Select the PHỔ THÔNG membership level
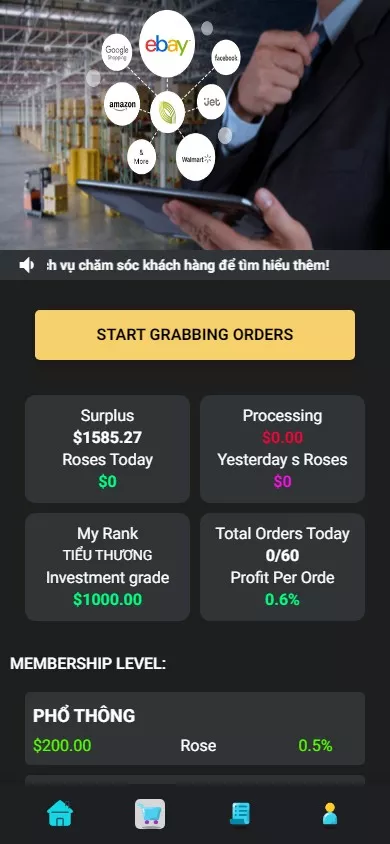The width and height of the screenshot is (390, 844). click(x=195, y=728)
